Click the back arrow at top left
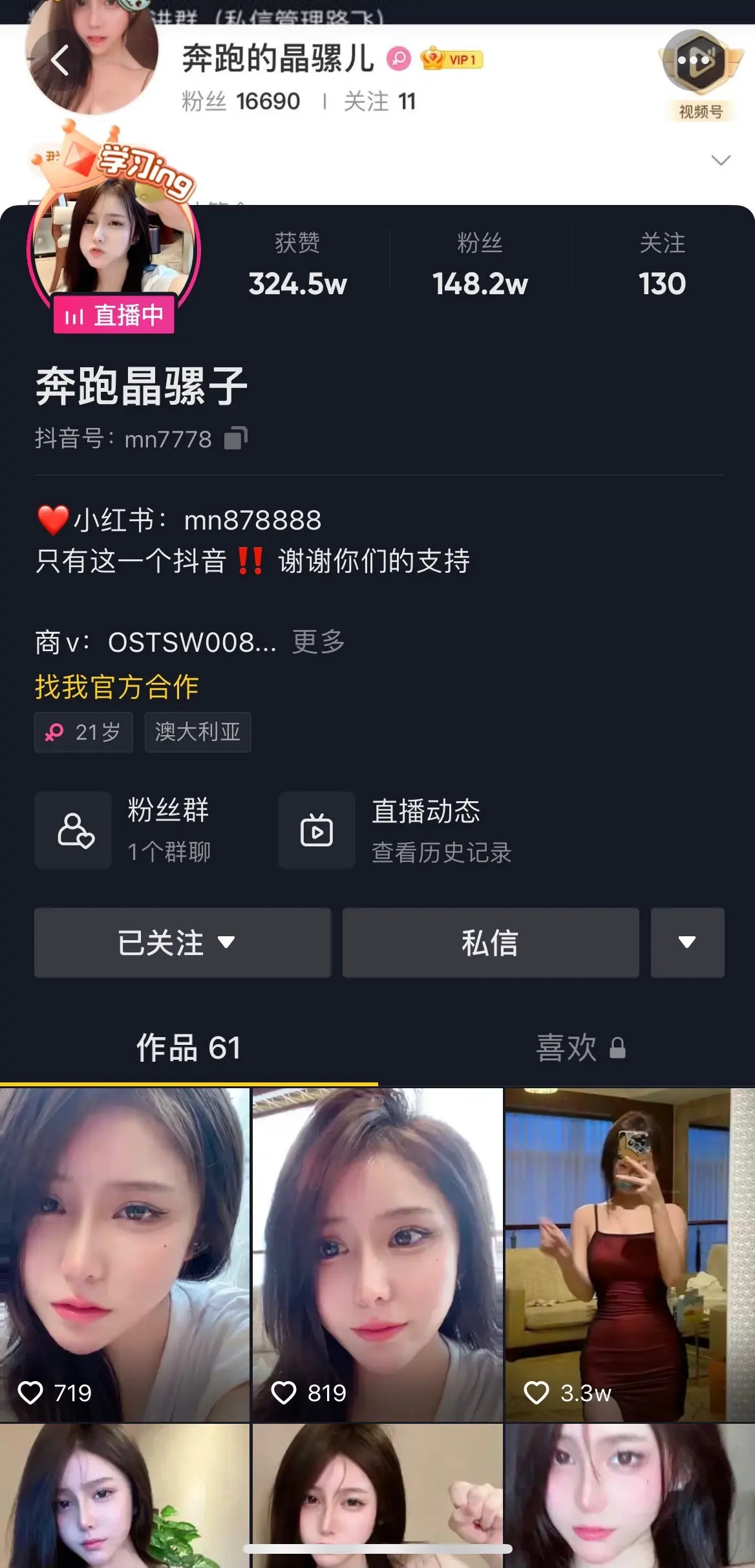Image resolution: width=755 pixels, height=1568 pixels. click(61, 60)
